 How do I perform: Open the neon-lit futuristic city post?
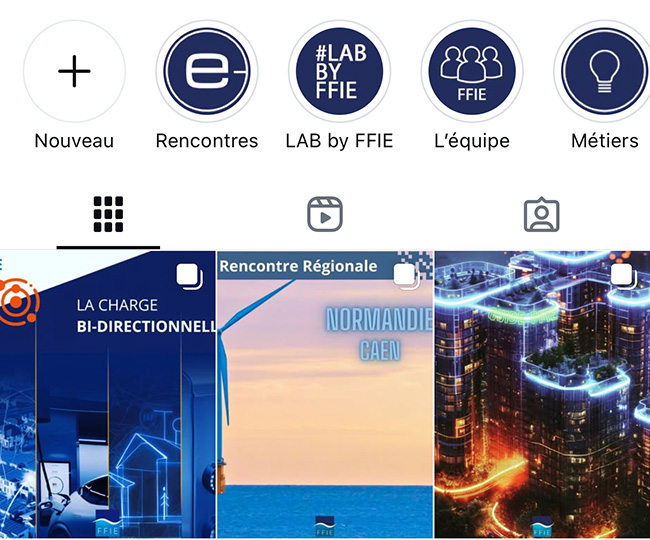542,395
